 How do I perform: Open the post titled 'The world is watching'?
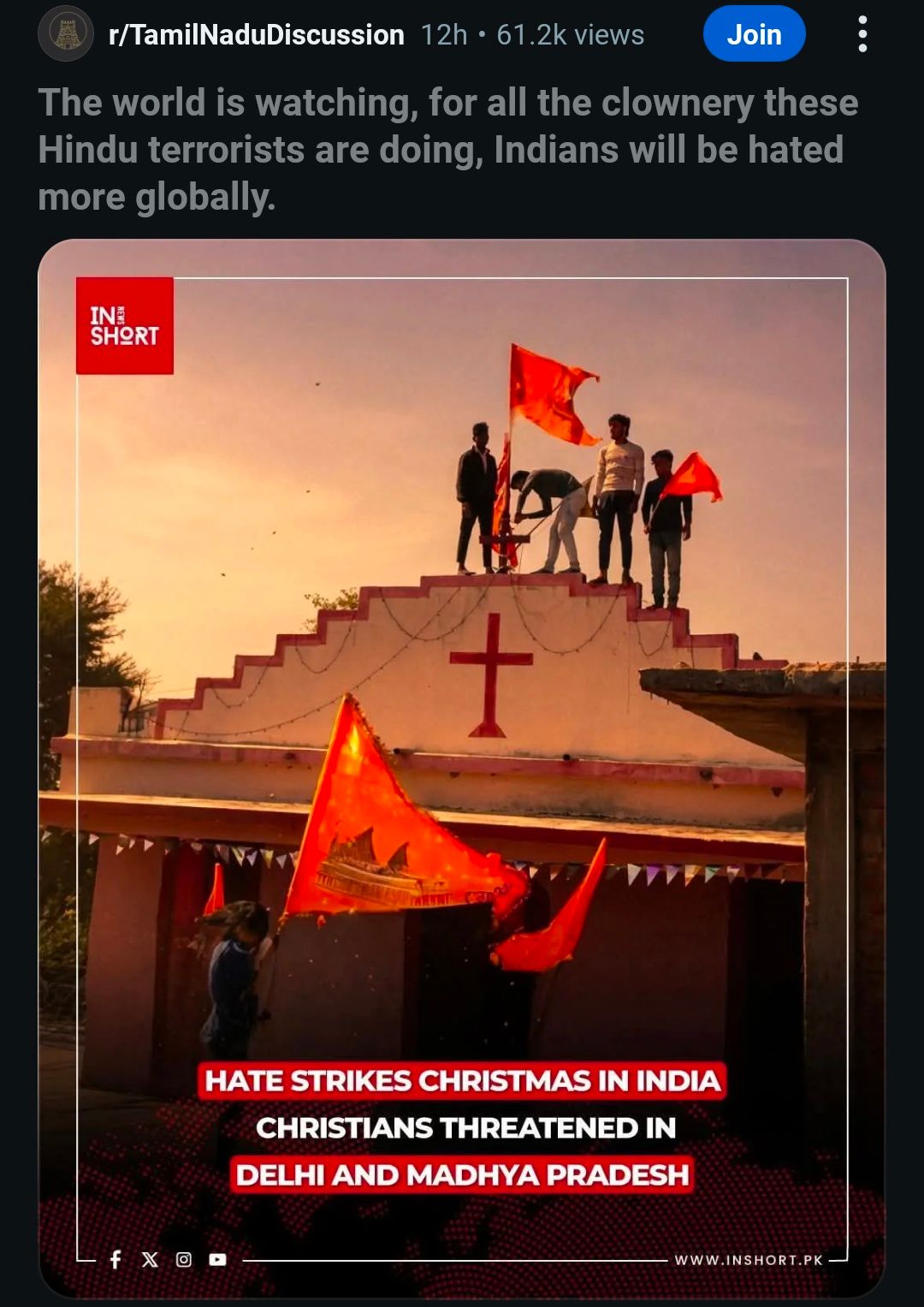click(x=447, y=150)
